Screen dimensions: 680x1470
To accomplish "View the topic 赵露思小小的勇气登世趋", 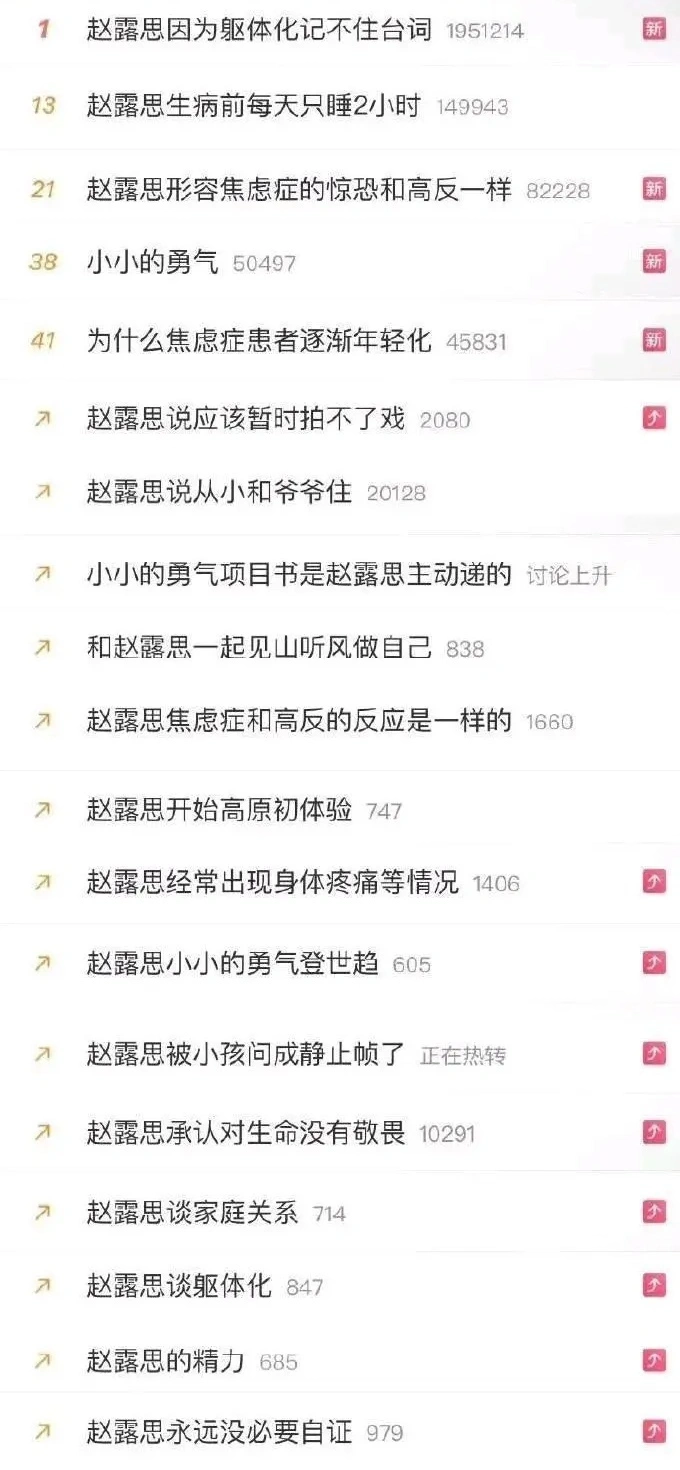I will (x=232, y=964).
